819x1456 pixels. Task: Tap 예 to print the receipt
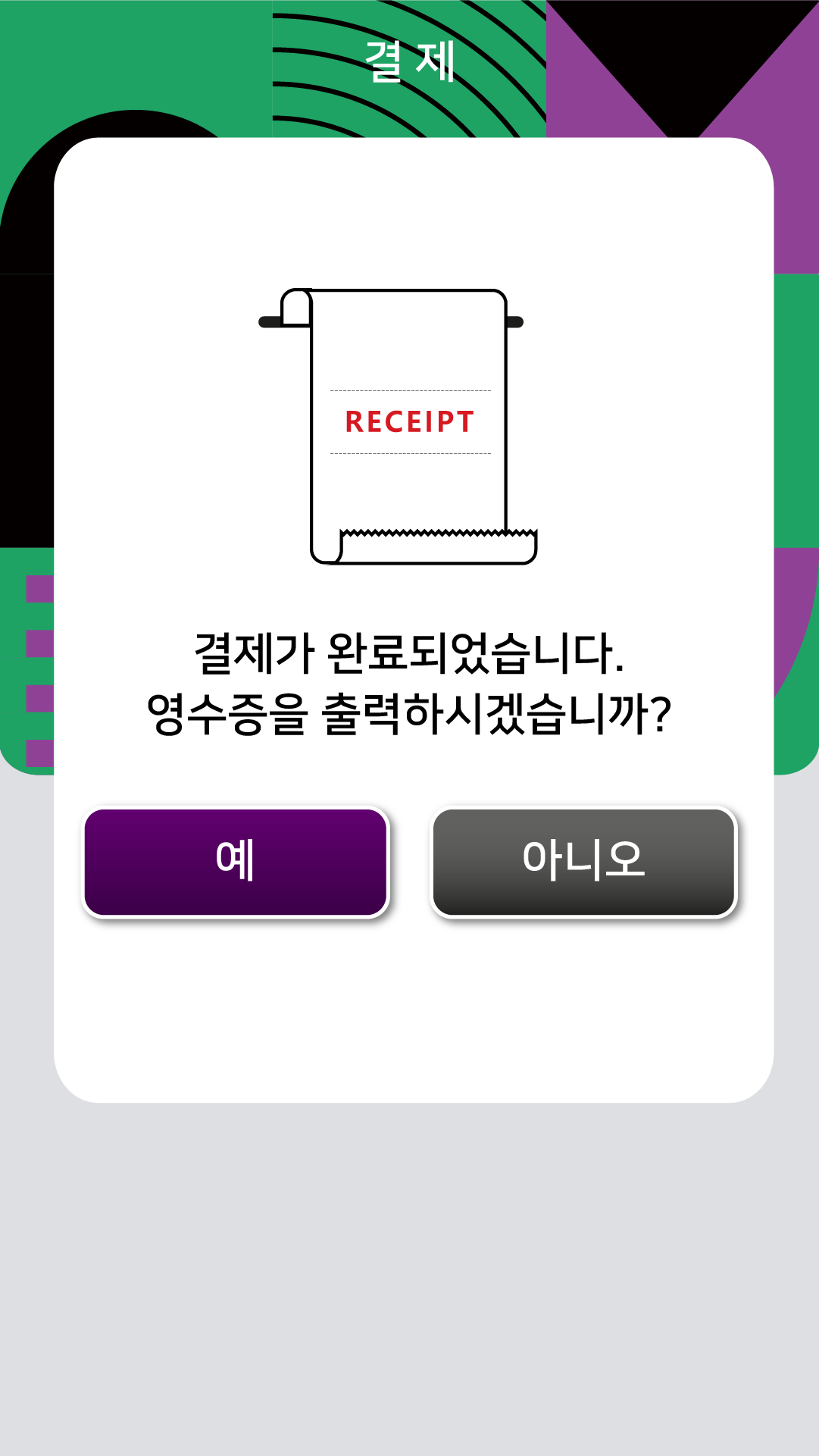coord(236,862)
